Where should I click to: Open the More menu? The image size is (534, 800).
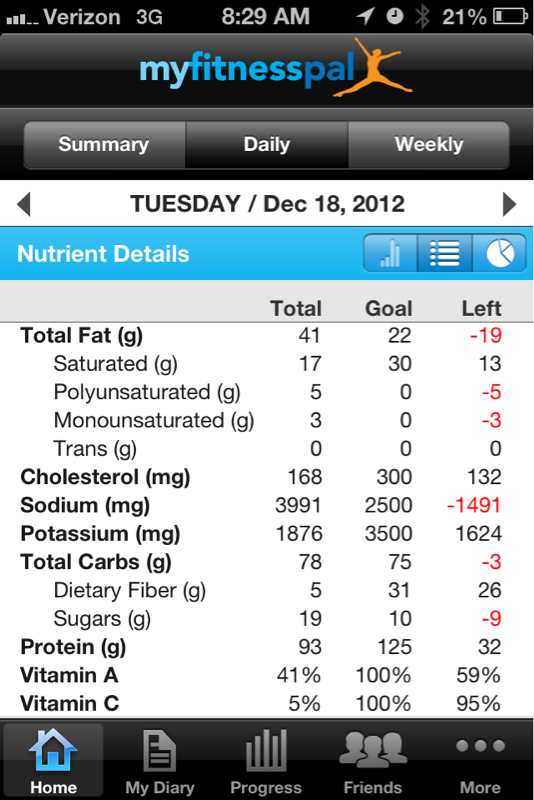[x=480, y=761]
